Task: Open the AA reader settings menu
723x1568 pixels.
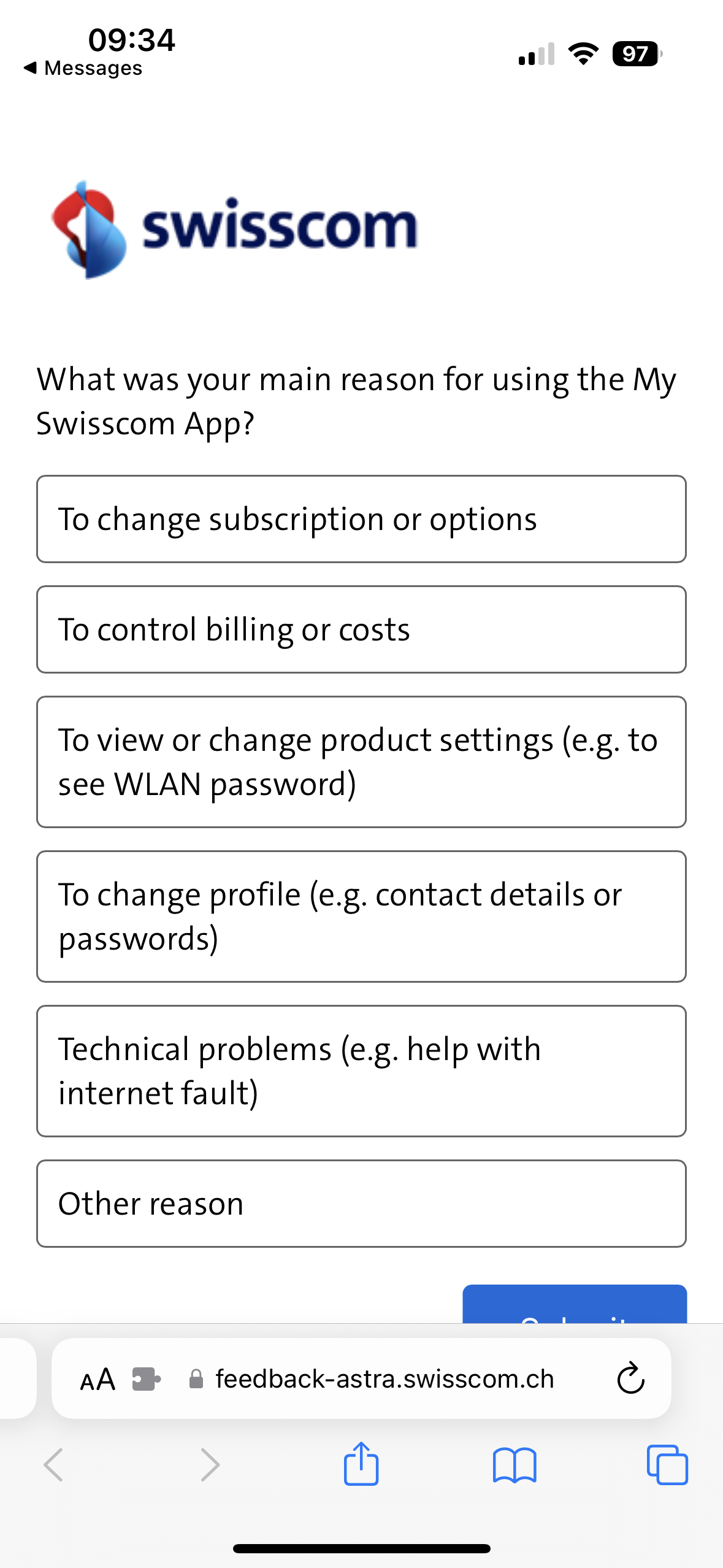Action: (x=98, y=1379)
